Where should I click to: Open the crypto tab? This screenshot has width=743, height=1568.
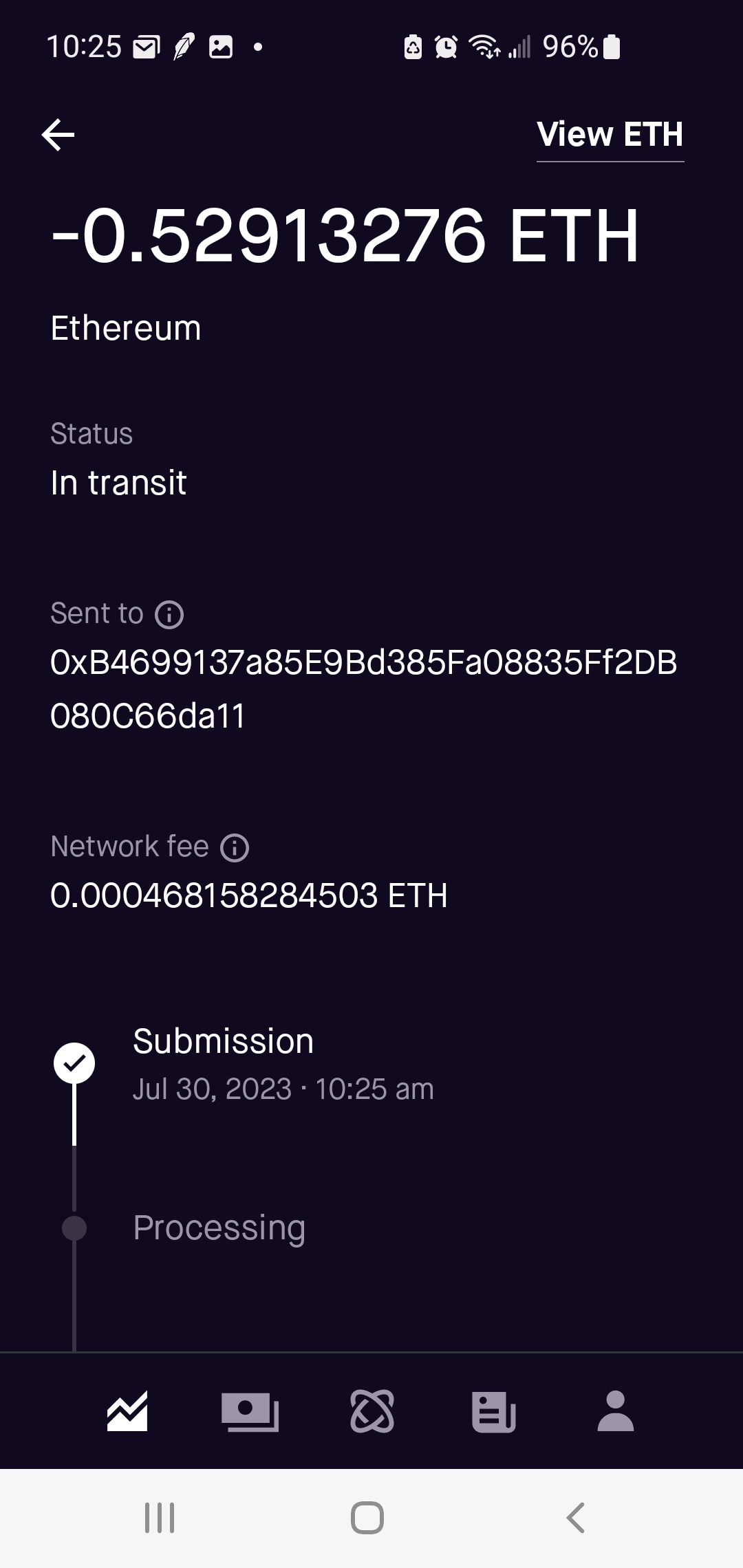[x=372, y=1411]
